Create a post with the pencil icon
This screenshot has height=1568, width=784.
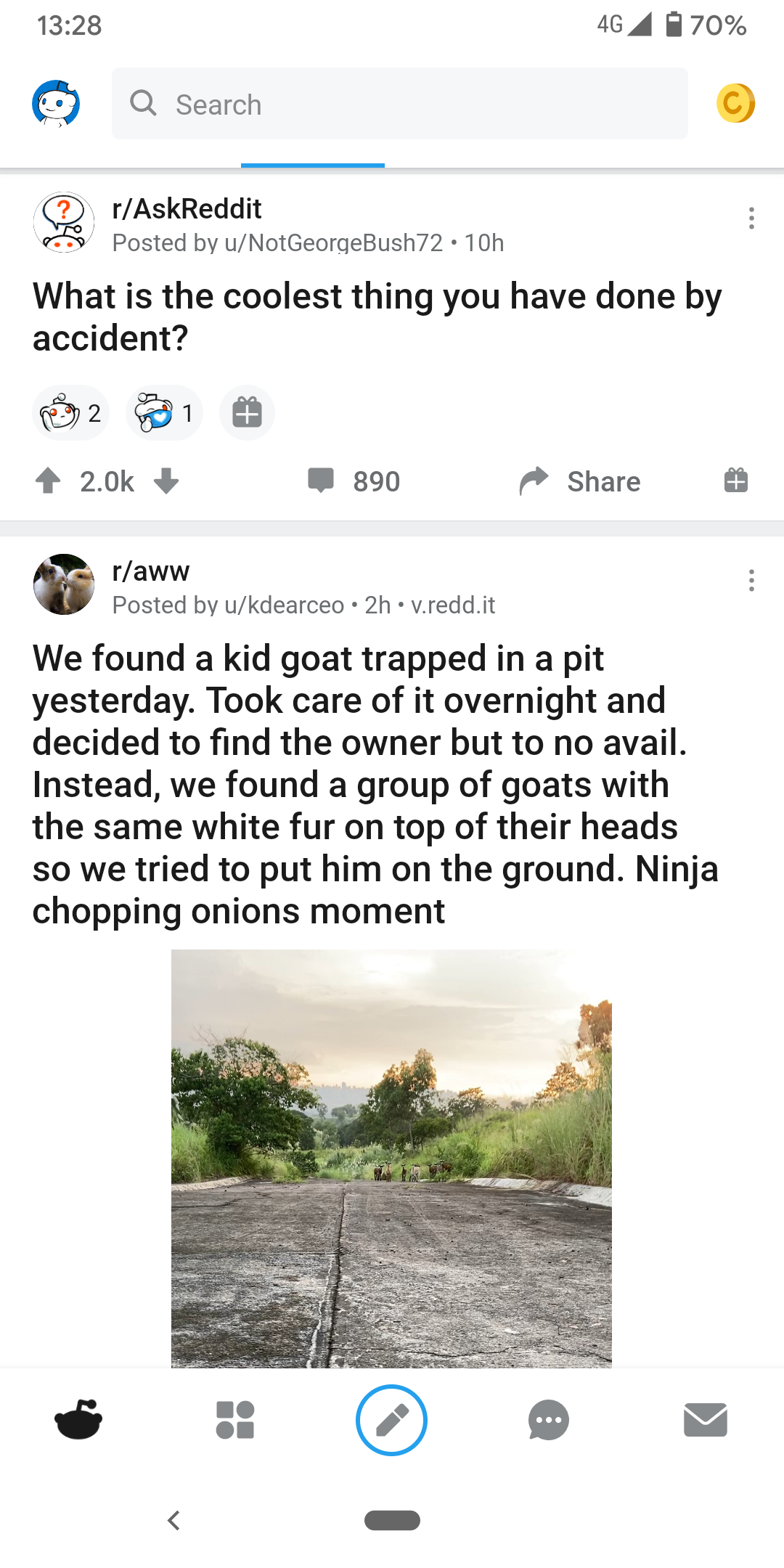392,1420
